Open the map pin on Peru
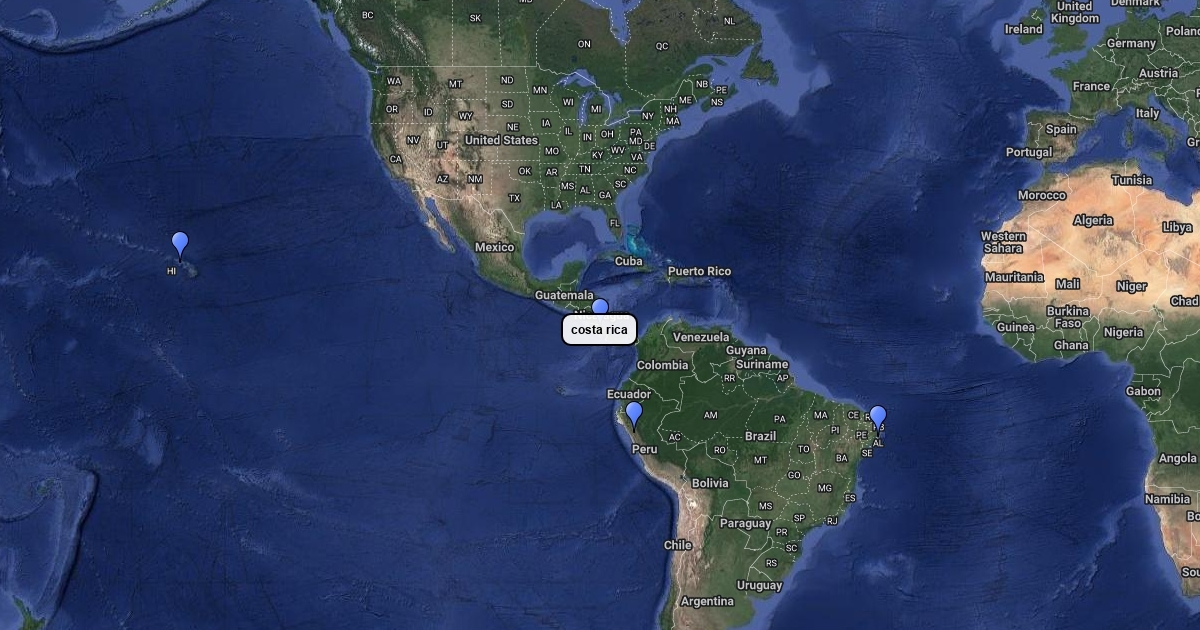This screenshot has height=630, width=1200. coord(634,413)
